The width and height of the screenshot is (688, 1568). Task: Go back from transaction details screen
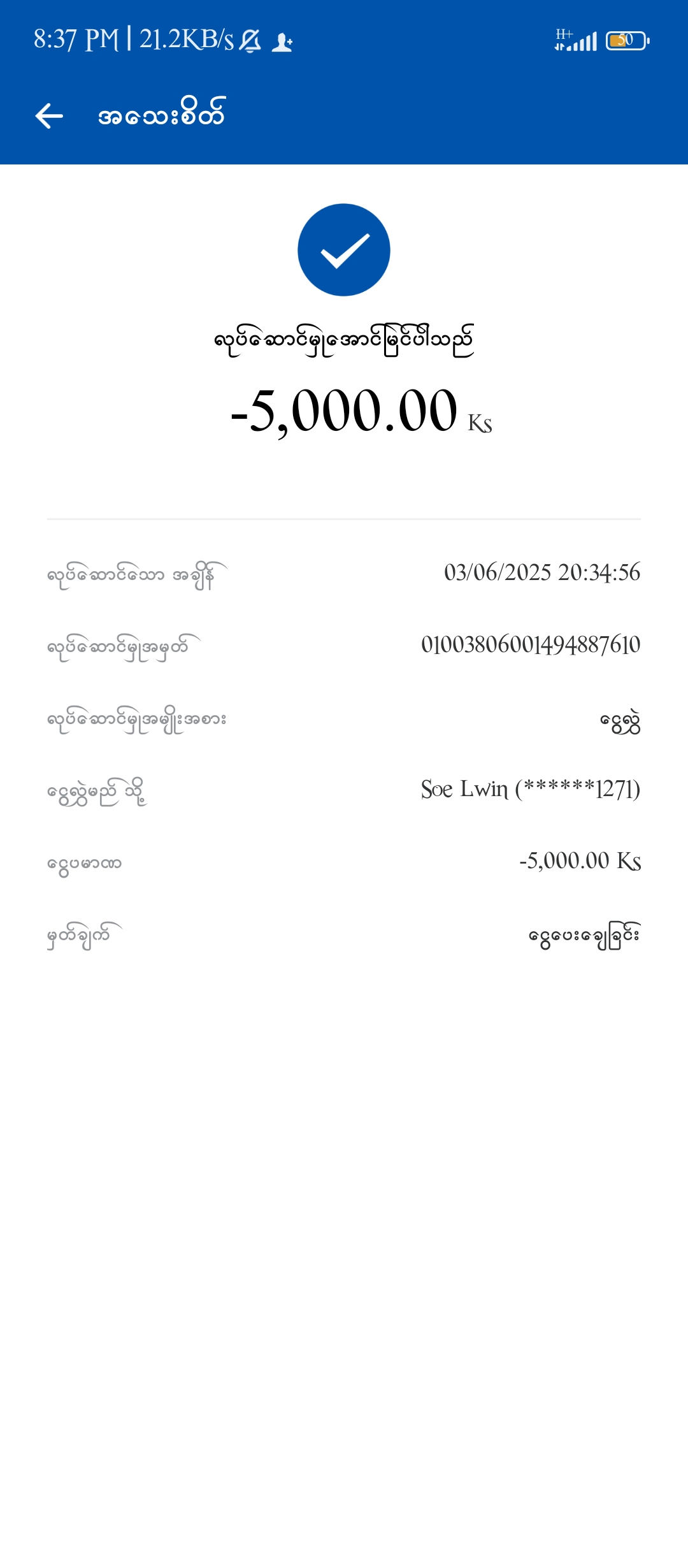(x=49, y=116)
